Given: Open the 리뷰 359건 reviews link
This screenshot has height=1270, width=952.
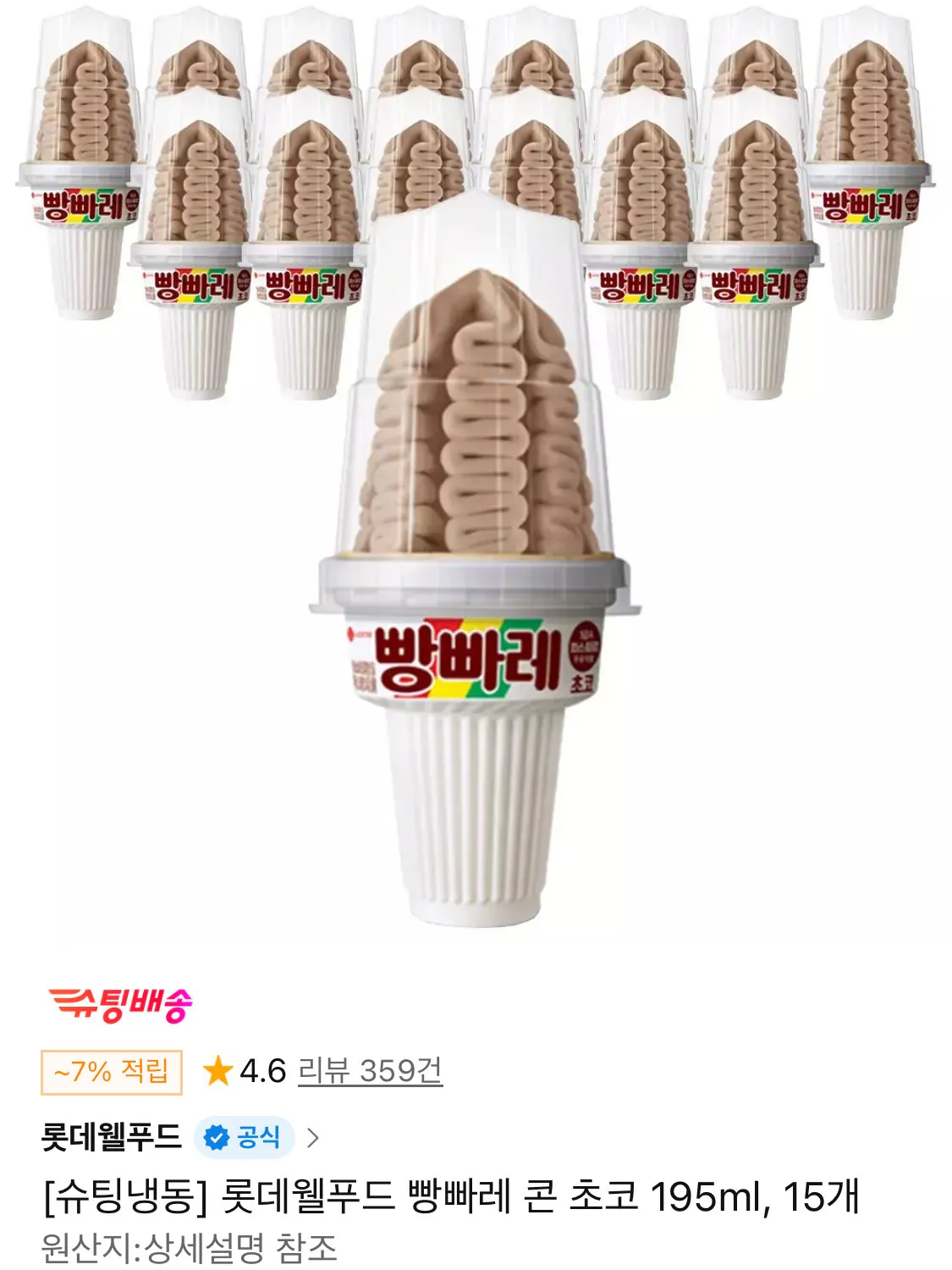Looking at the screenshot, I should [368, 1069].
